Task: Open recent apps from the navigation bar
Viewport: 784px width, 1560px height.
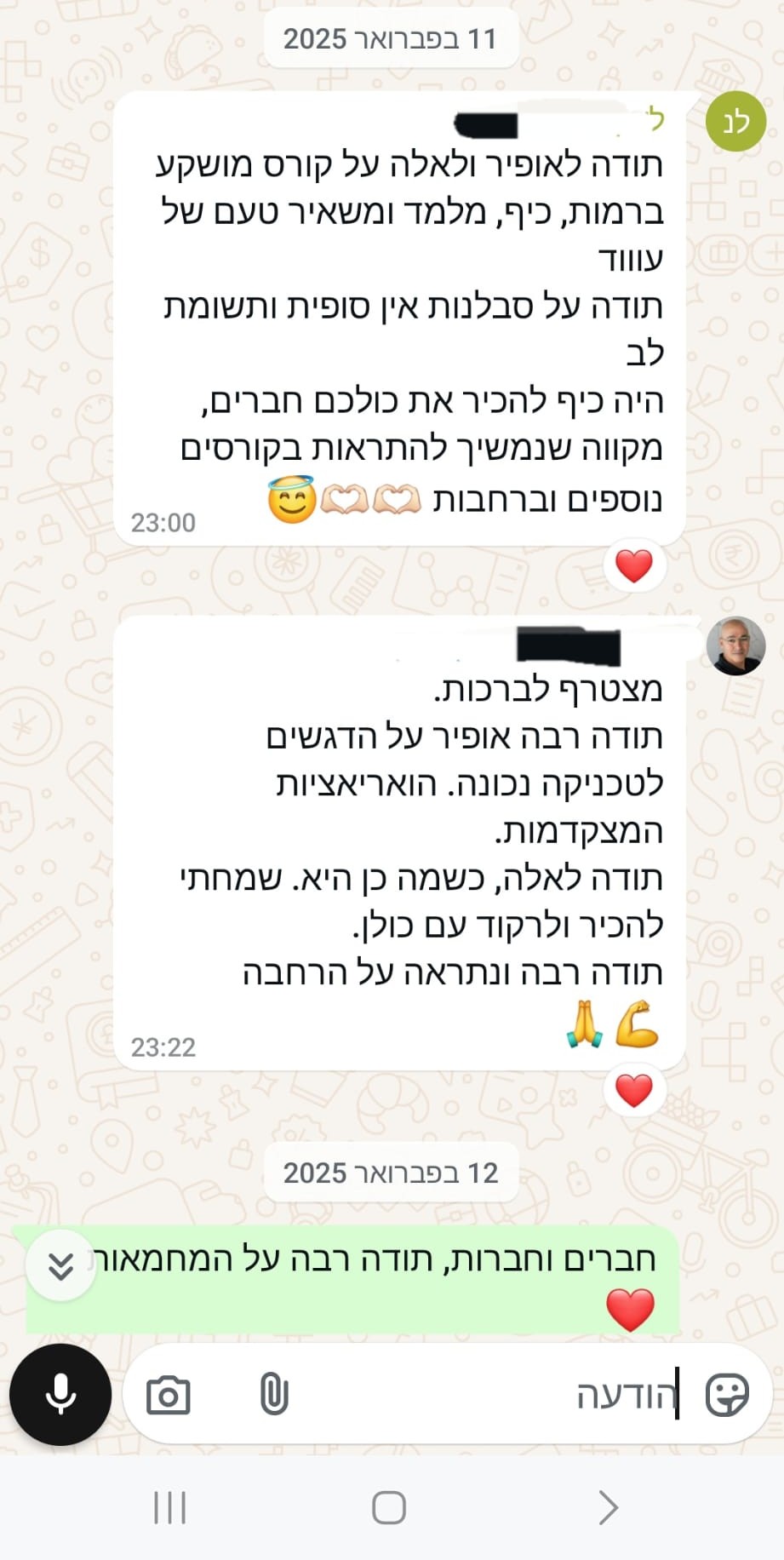Action: click(169, 1507)
